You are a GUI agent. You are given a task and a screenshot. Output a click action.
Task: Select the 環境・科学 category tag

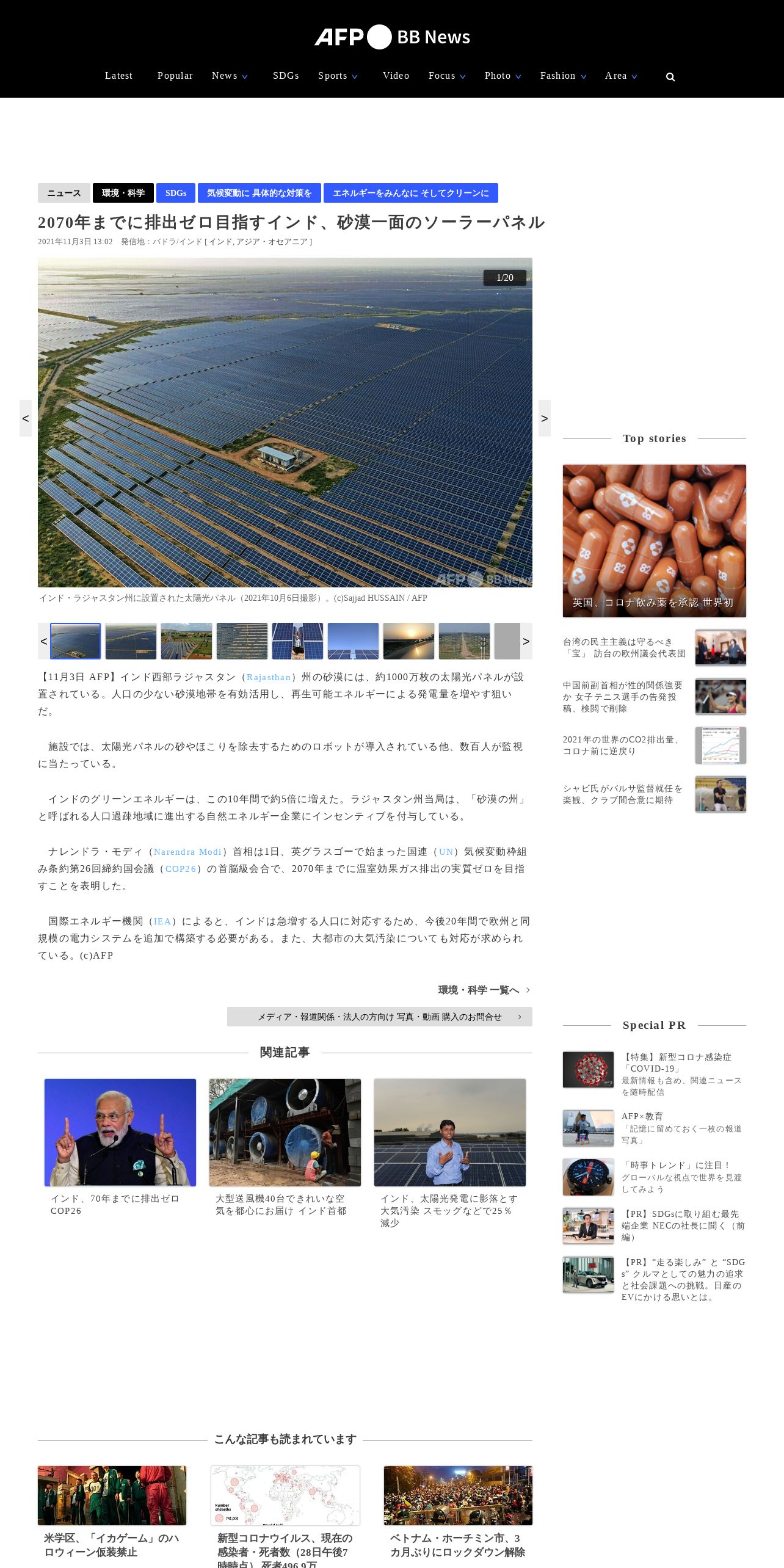123,193
